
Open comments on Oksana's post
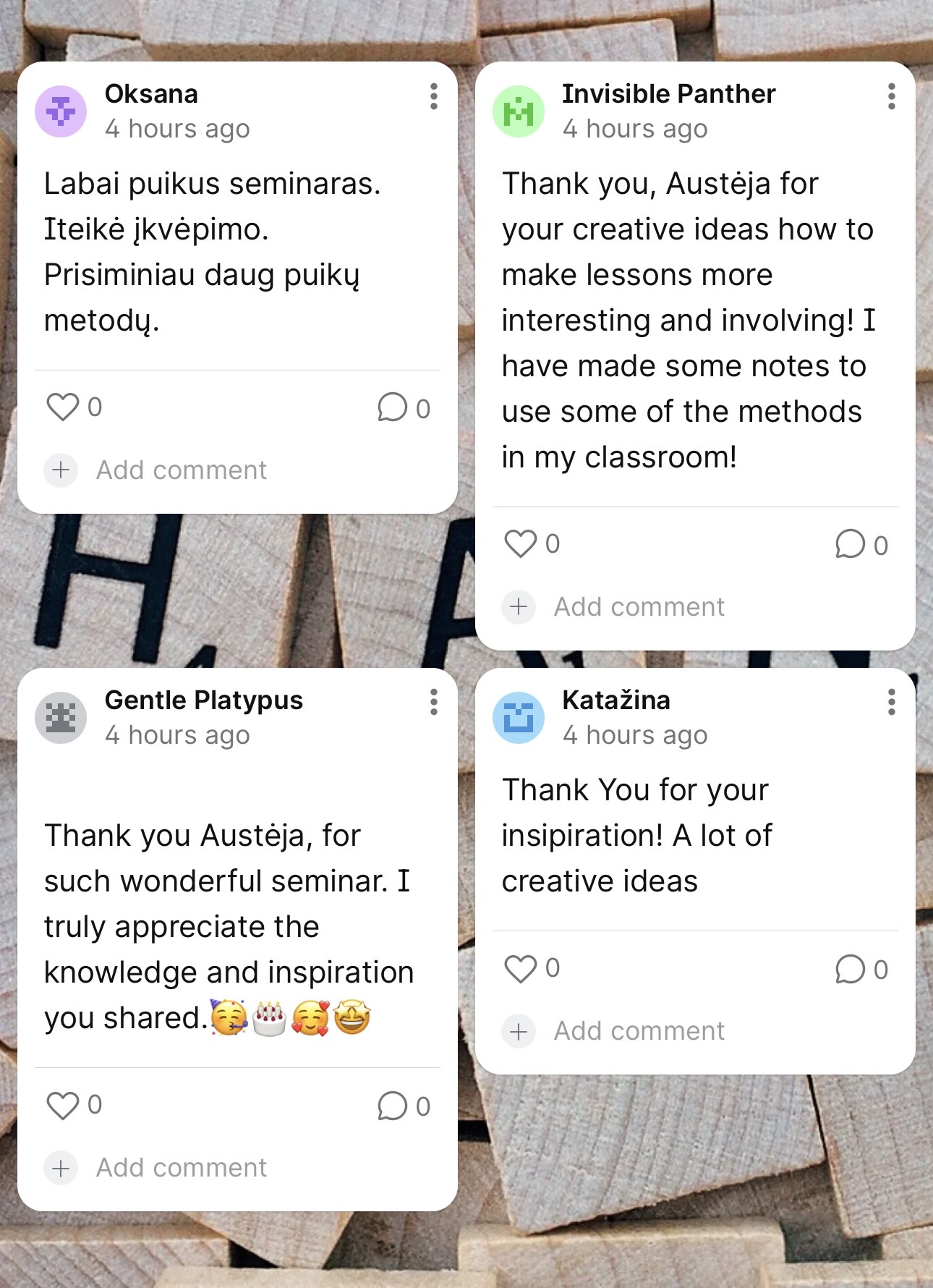tap(393, 407)
